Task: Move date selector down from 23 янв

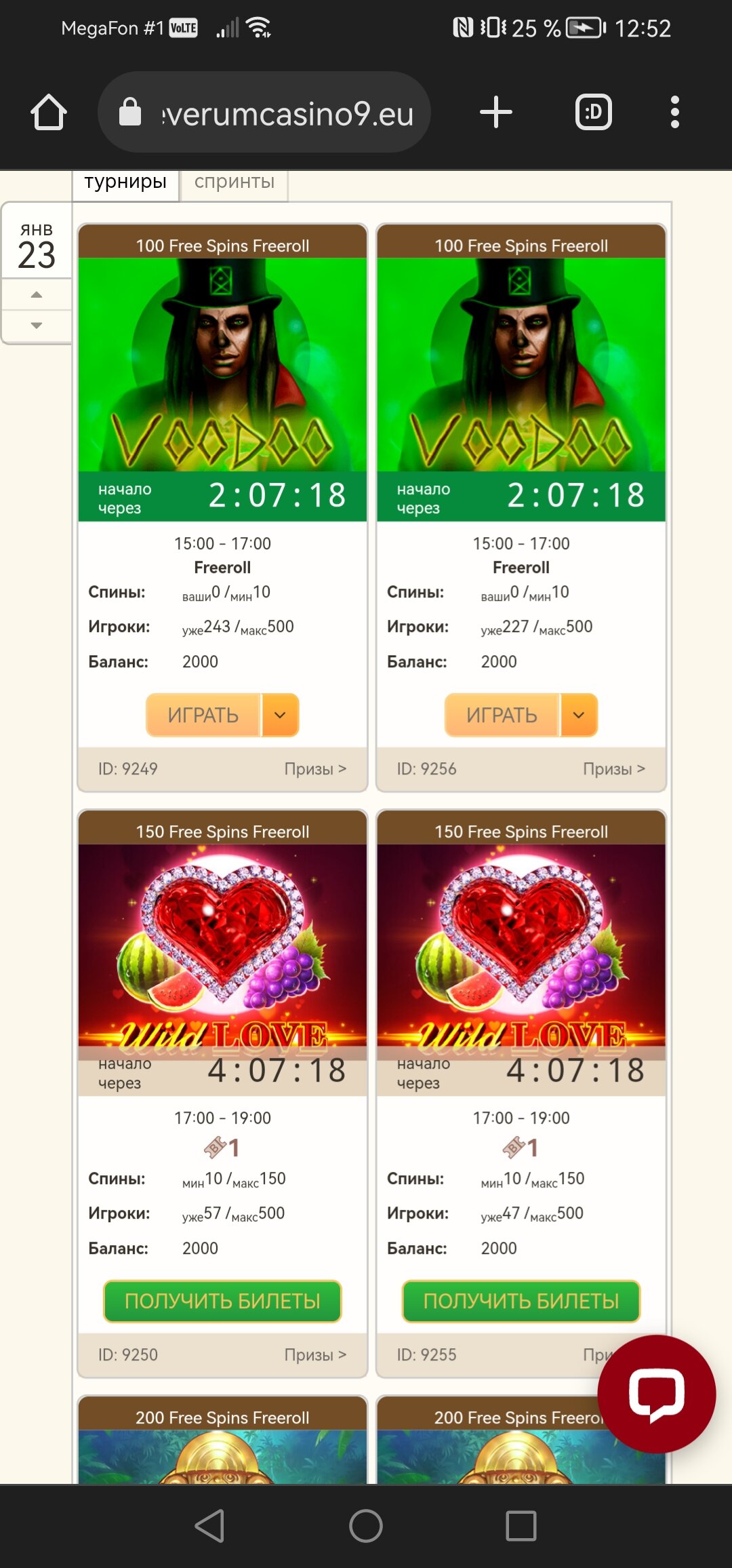Action: [37, 326]
